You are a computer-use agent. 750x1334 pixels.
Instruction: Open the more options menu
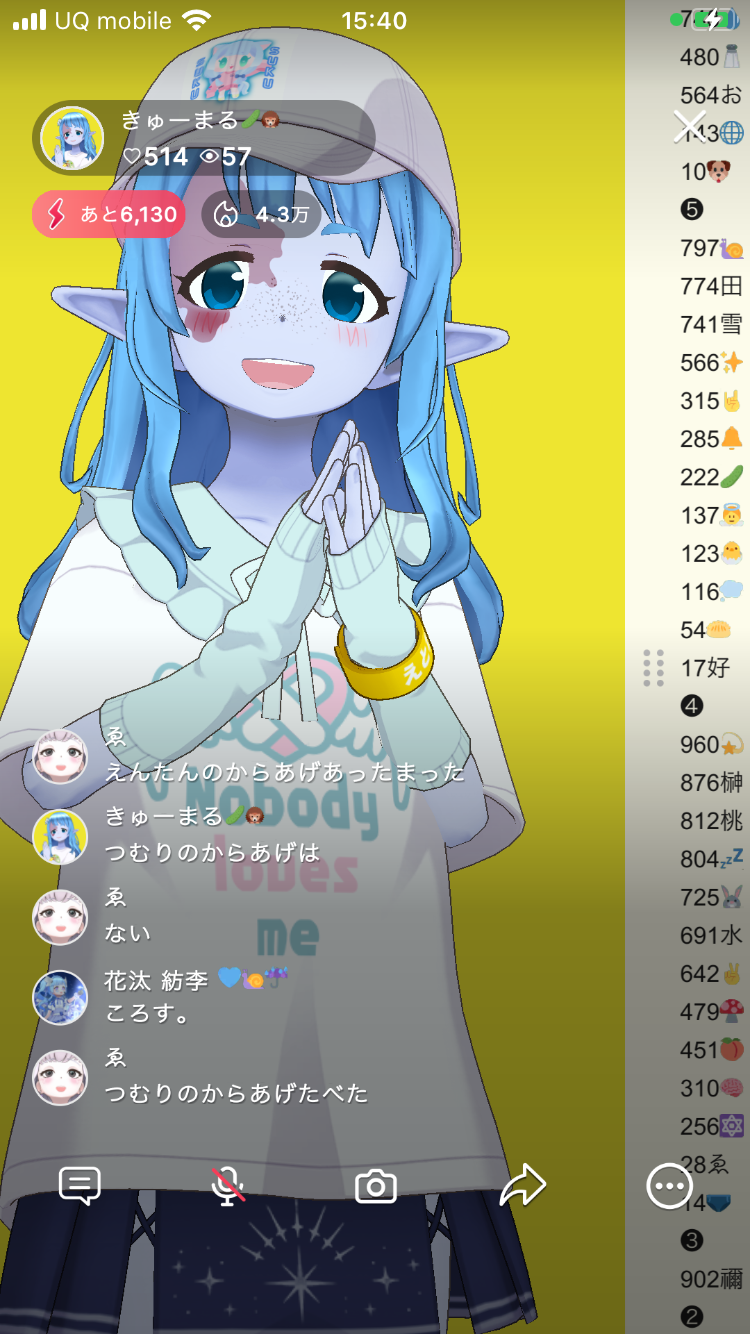click(x=669, y=1186)
